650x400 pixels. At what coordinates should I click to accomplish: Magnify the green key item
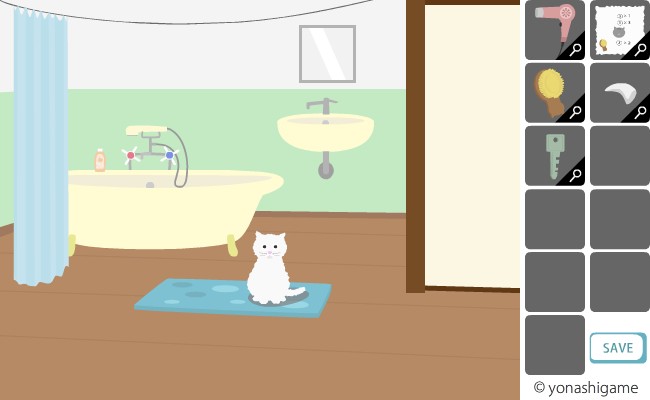(576, 176)
